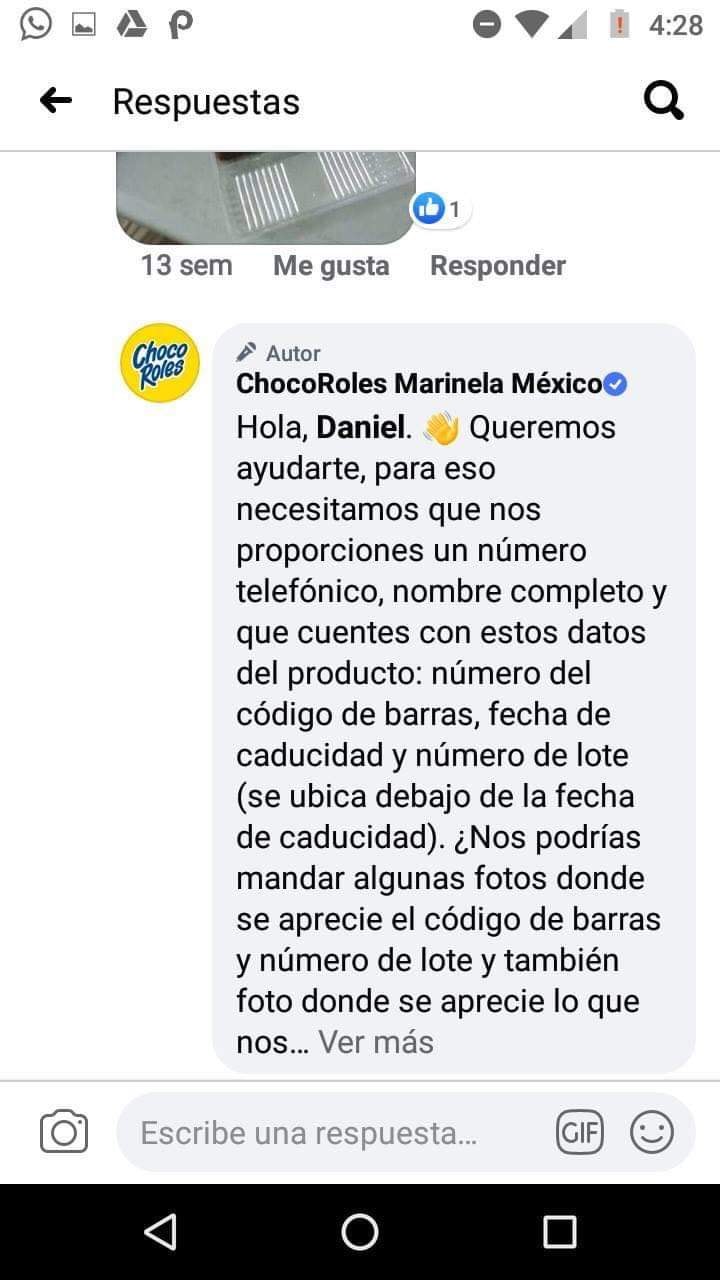Attach a photo with the camera icon
The height and width of the screenshot is (1280, 720).
coord(64,1133)
